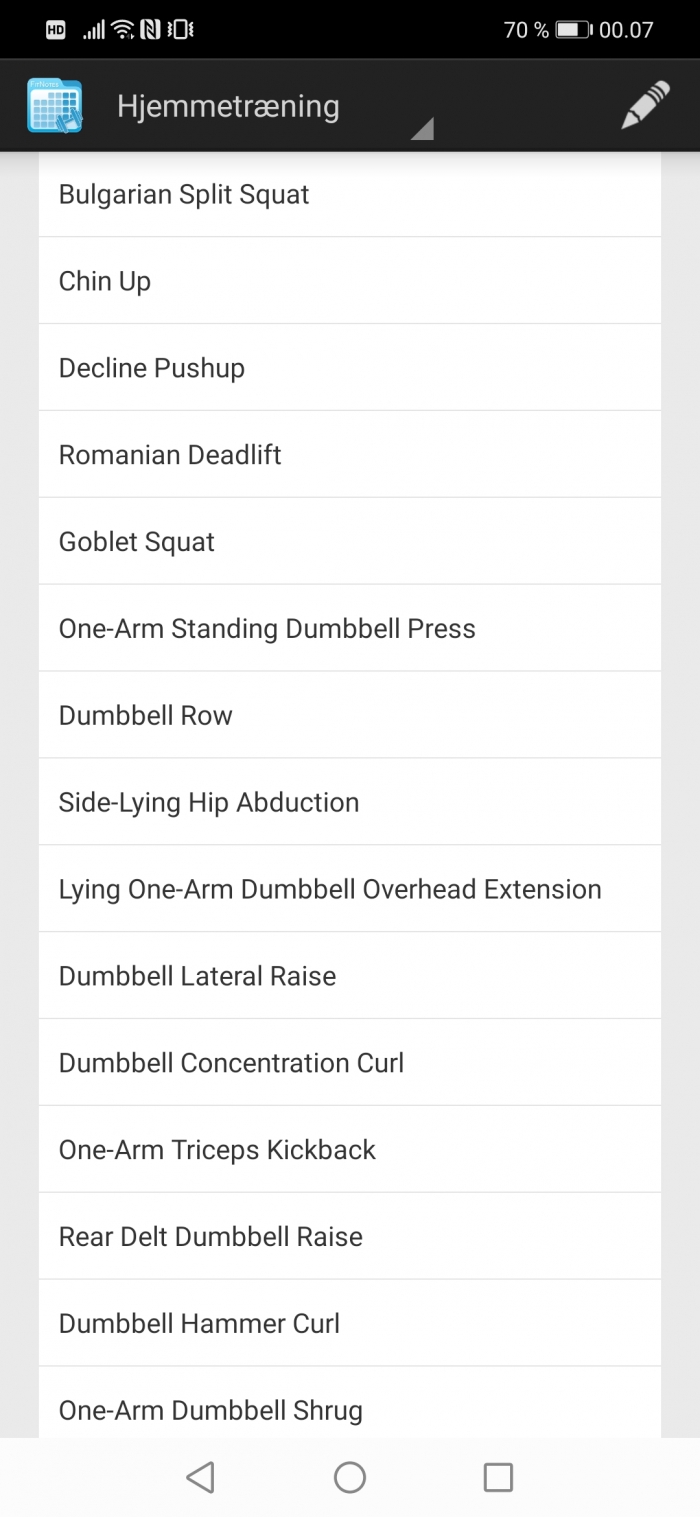Choose Romanian Deadlift from the list
The image size is (700, 1517).
[350, 454]
